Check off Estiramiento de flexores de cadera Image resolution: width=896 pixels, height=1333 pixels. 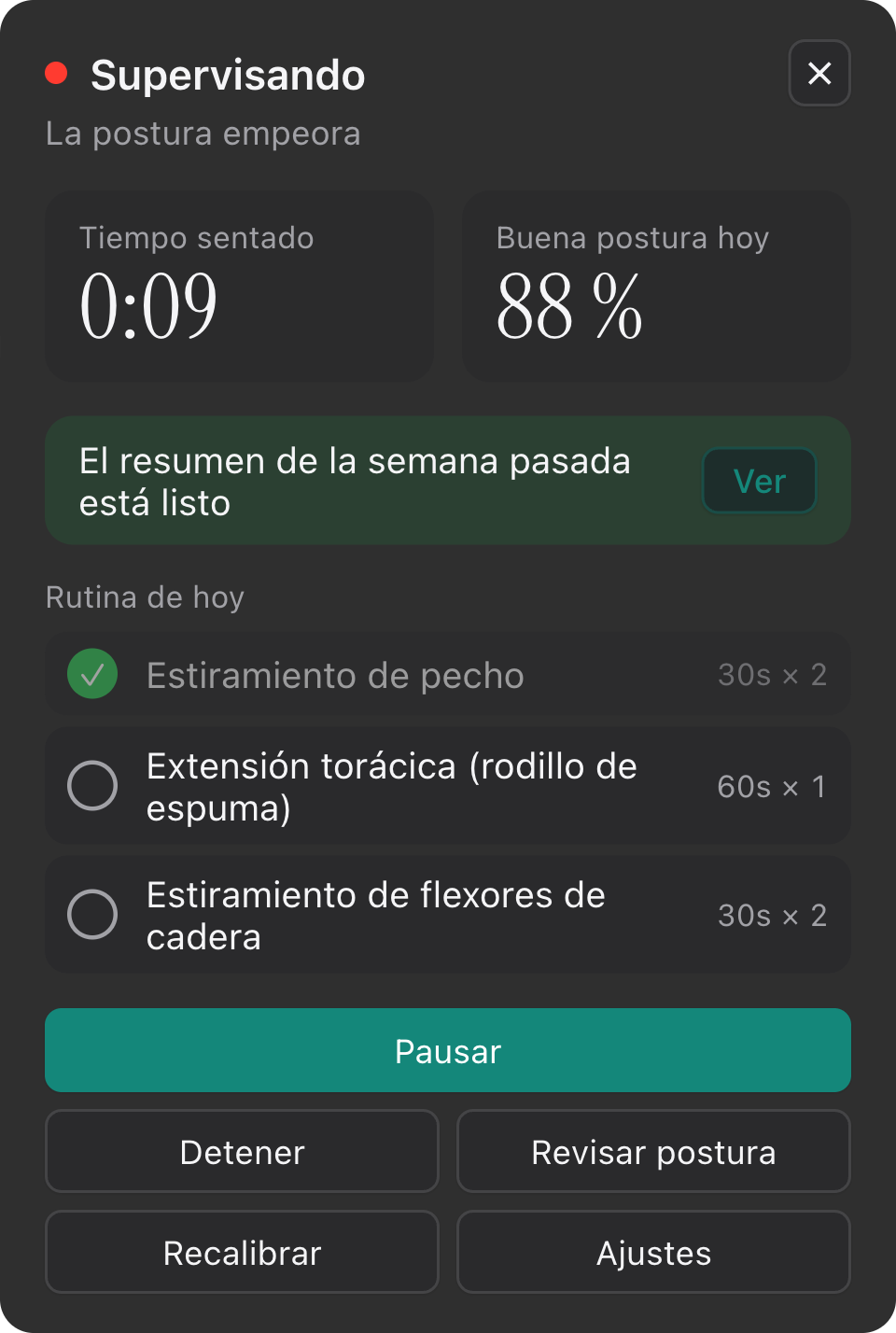92,915
